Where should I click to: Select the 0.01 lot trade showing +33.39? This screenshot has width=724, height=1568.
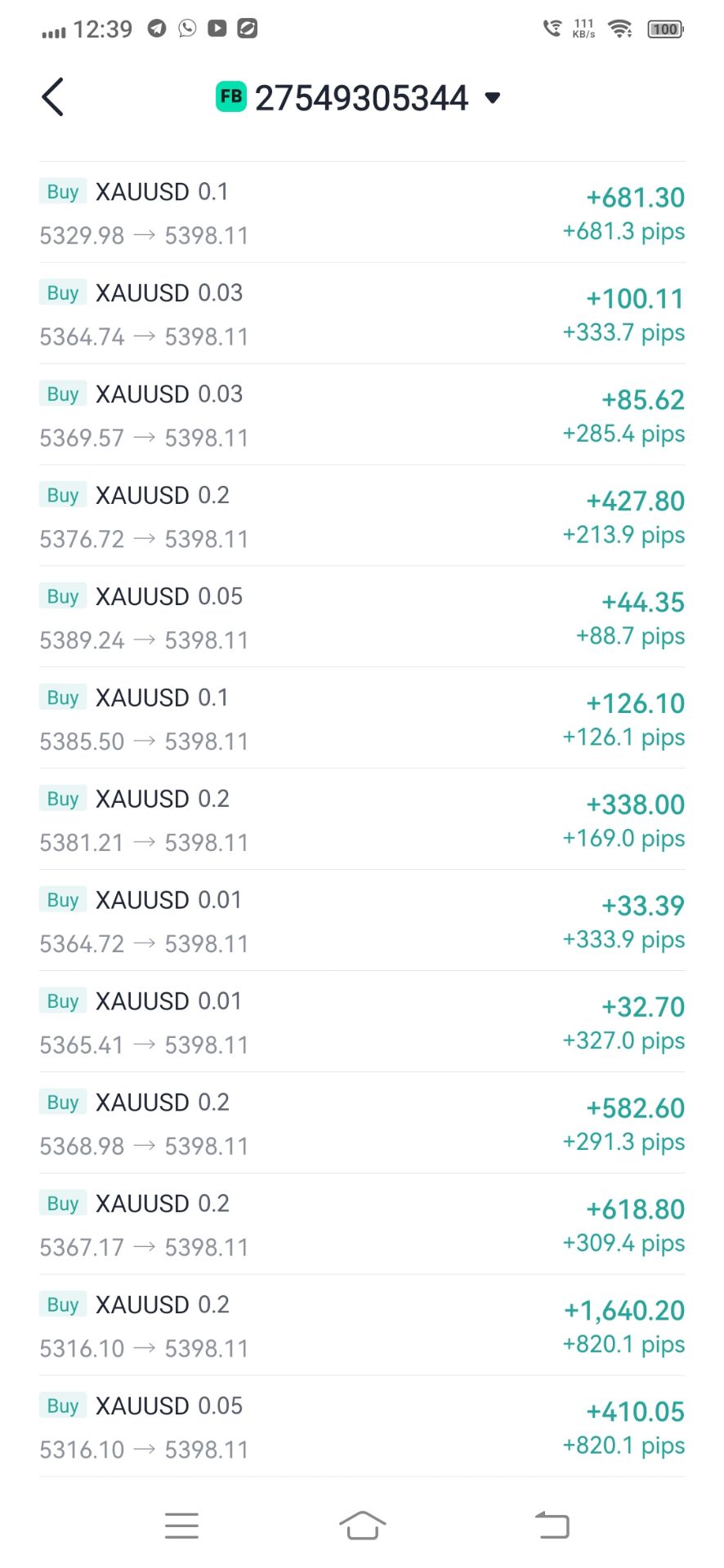pos(361,922)
